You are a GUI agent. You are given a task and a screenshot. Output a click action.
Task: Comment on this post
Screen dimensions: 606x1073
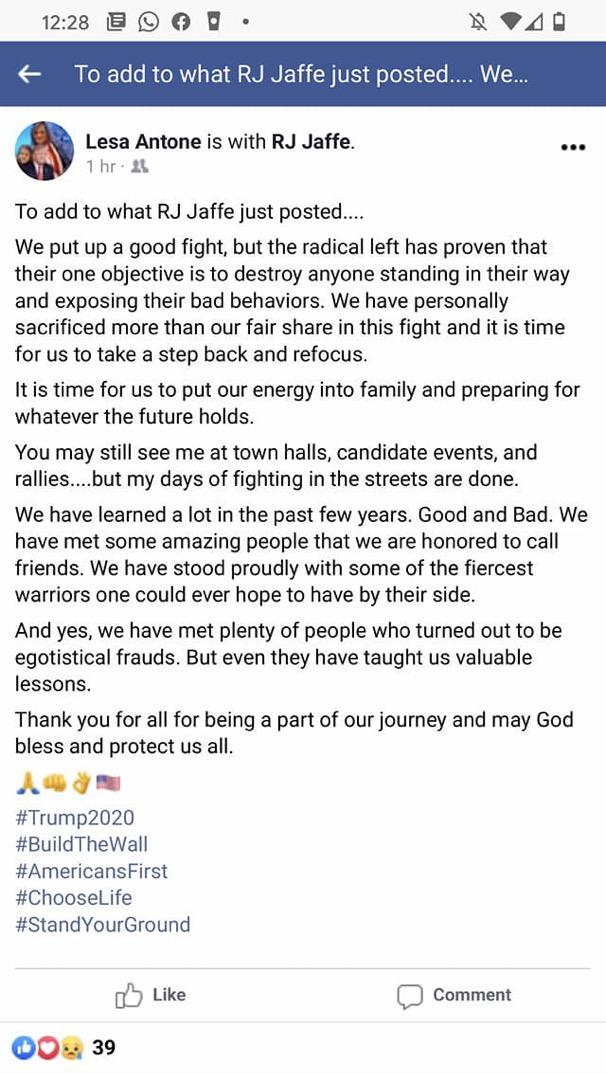click(454, 995)
